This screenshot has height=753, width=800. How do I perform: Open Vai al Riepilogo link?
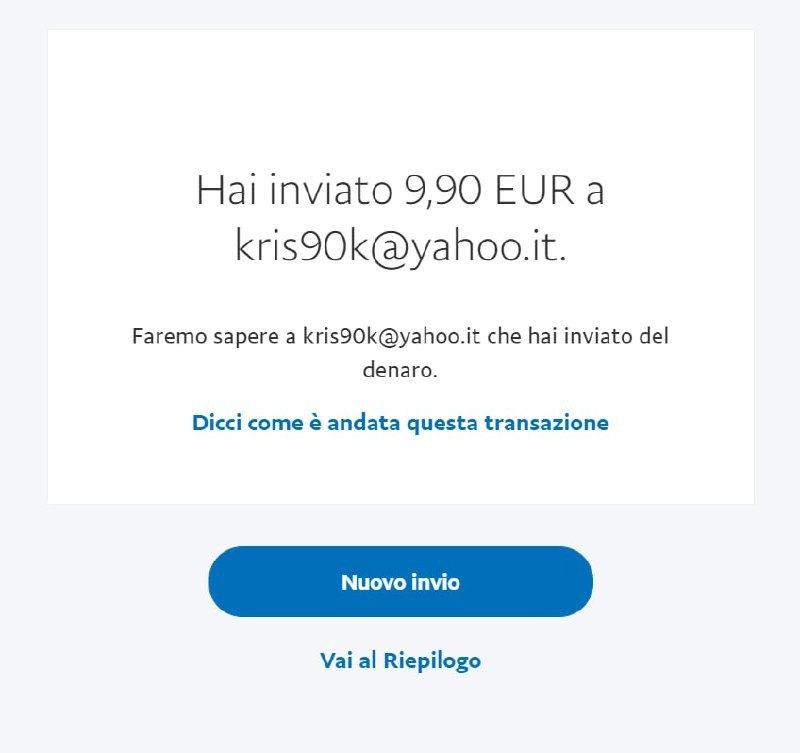[400, 660]
